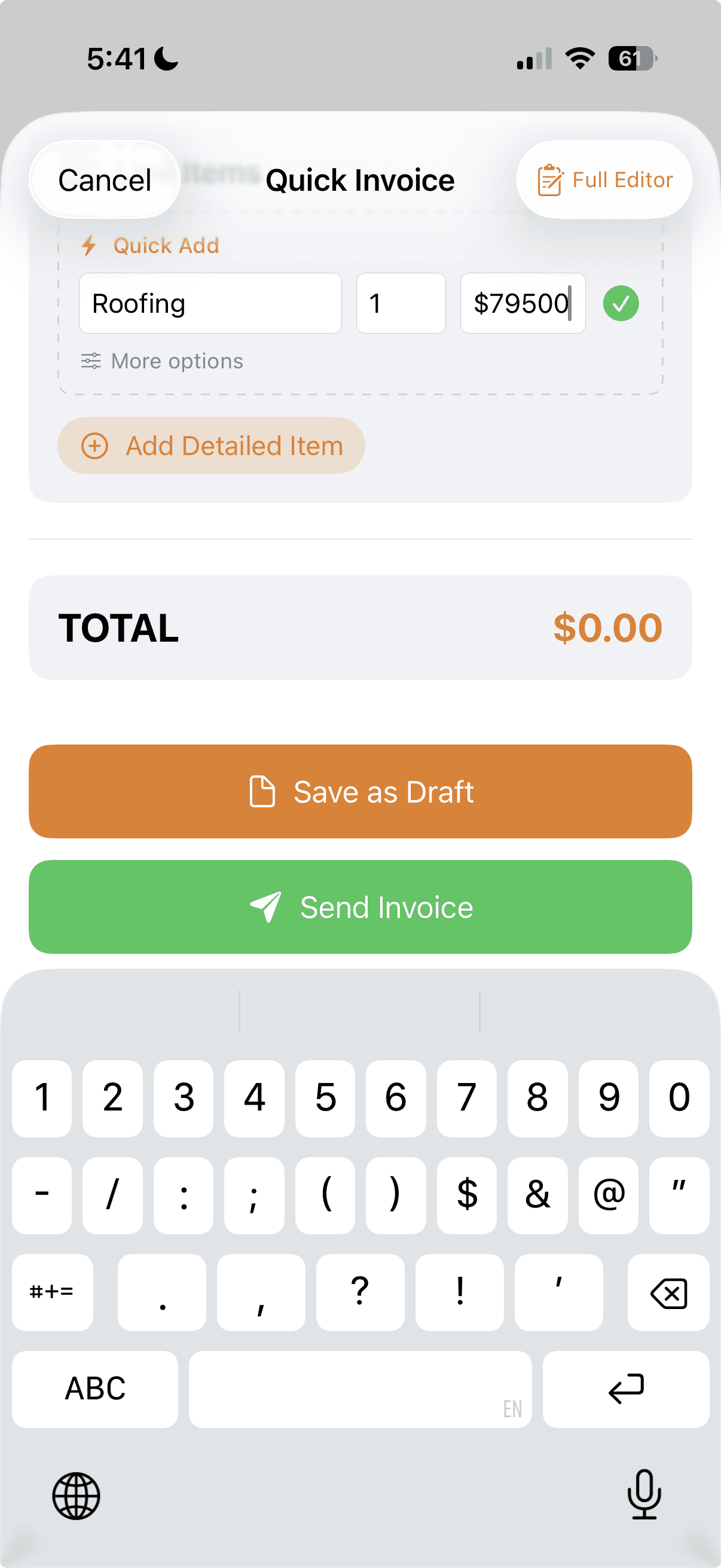Open the Full Editor
The height and width of the screenshot is (1568, 721).
pos(604,180)
